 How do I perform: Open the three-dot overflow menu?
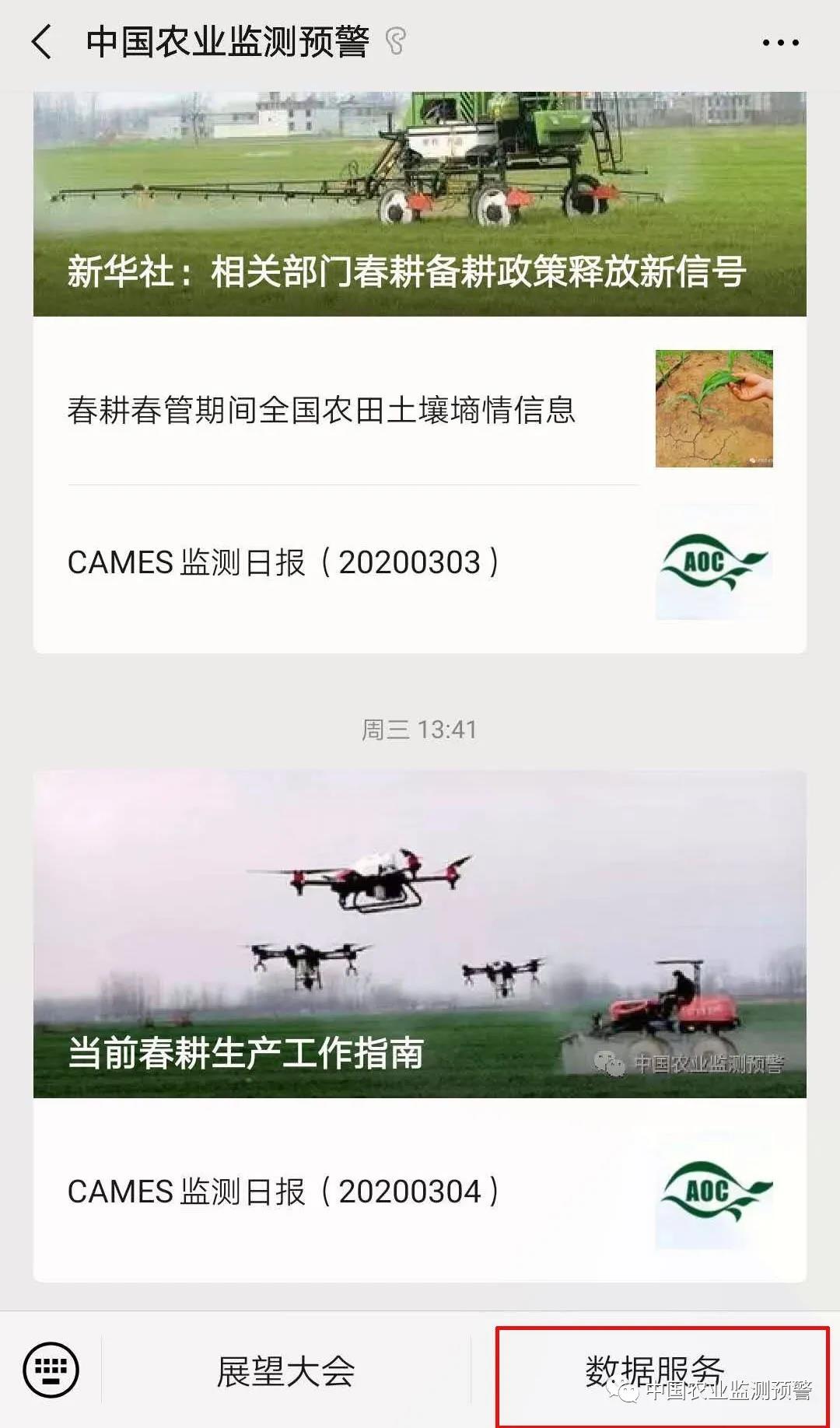coord(780,43)
